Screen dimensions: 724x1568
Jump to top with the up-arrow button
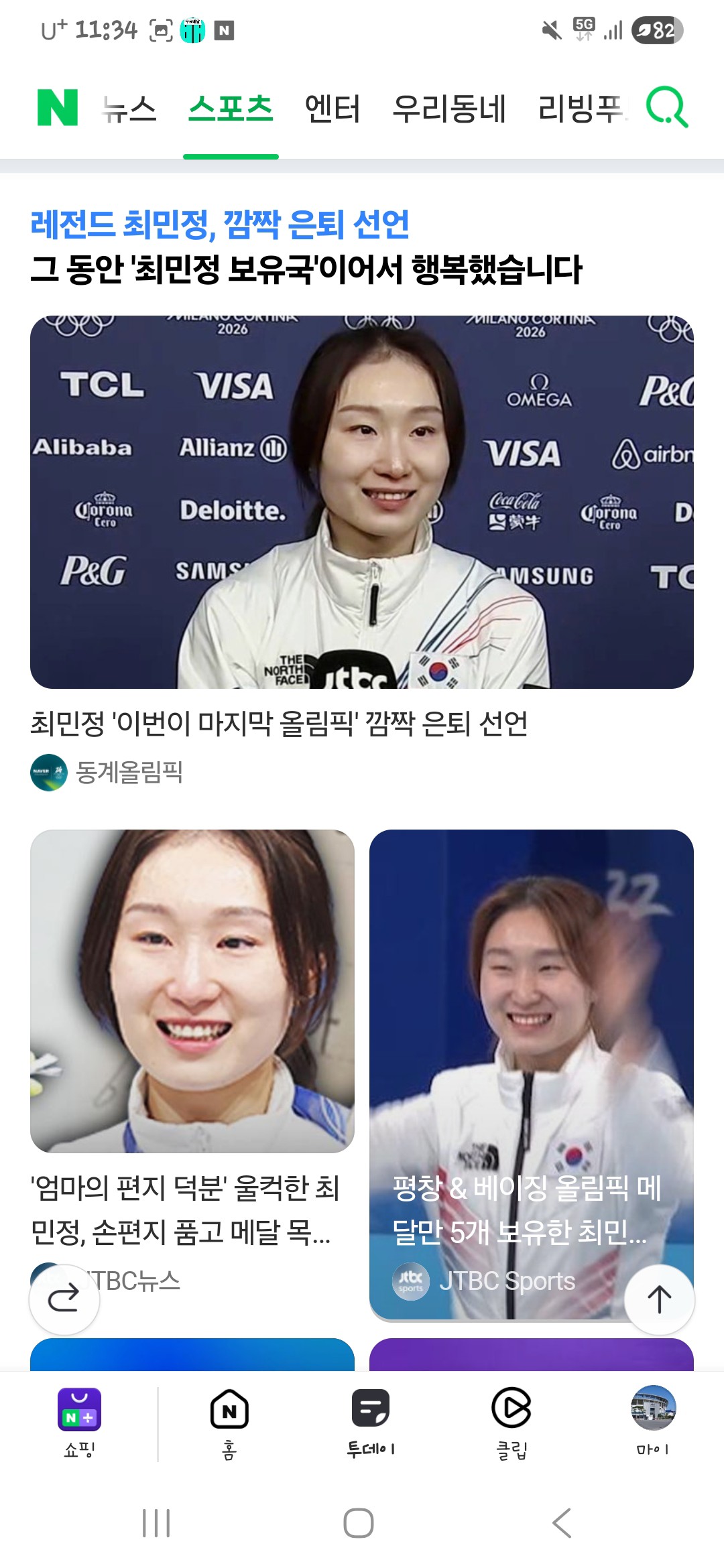(659, 1299)
